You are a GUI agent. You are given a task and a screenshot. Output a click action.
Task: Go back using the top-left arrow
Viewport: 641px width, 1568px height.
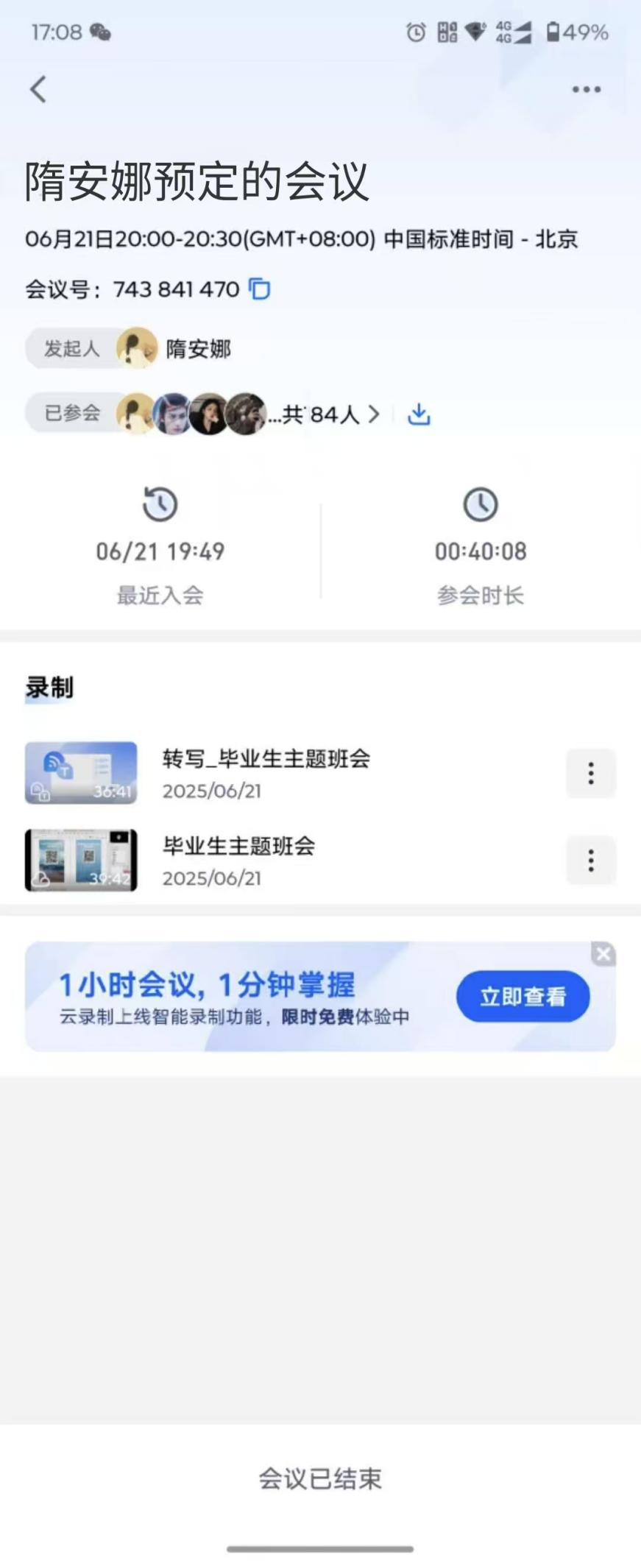coord(38,90)
